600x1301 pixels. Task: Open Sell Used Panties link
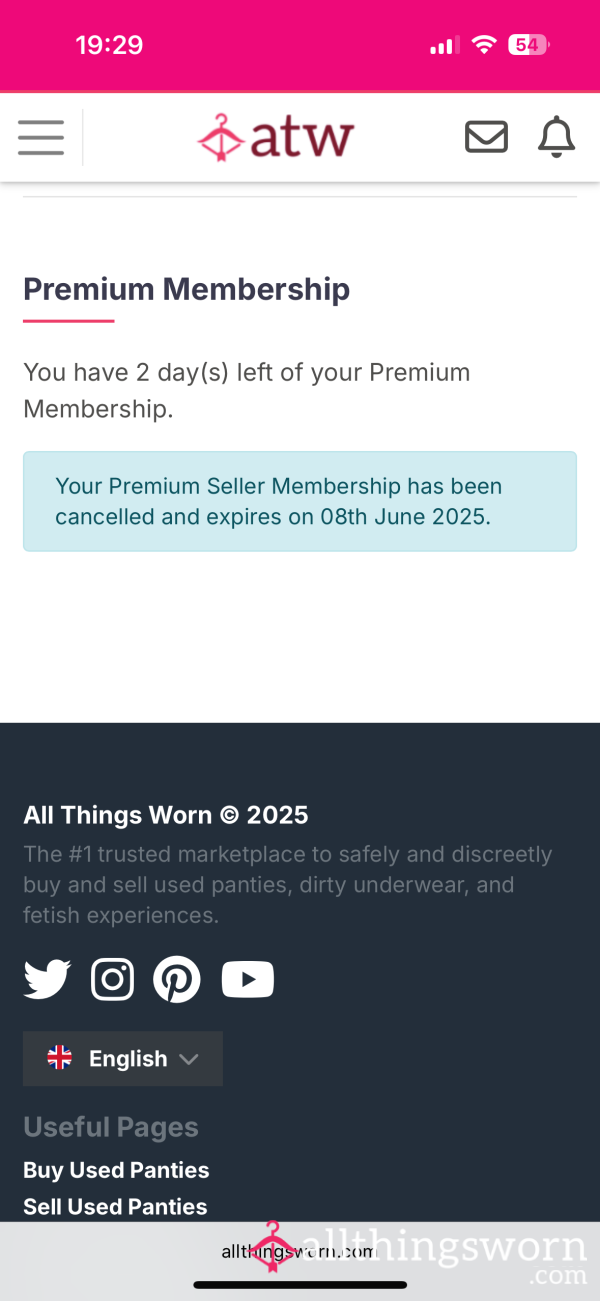(x=115, y=1206)
